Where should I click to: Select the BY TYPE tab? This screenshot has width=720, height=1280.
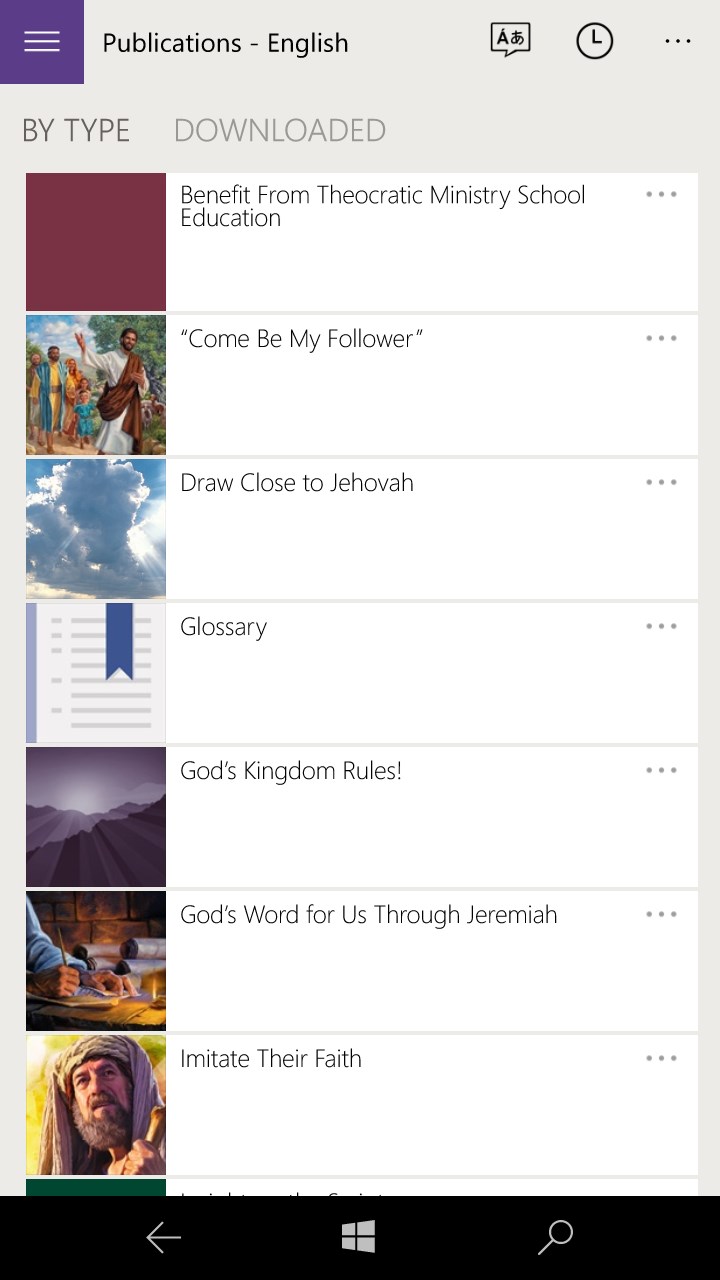click(76, 130)
